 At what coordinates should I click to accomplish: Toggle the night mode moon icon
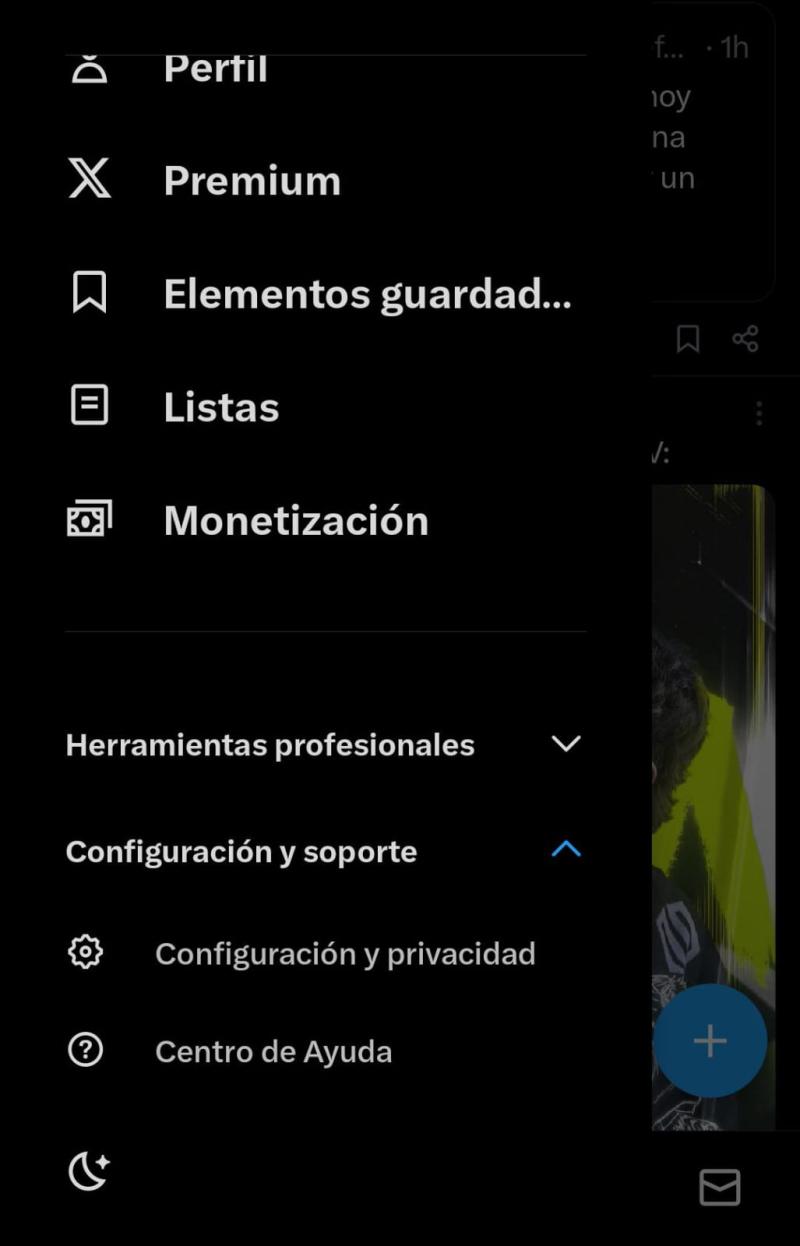(x=88, y=1171)
